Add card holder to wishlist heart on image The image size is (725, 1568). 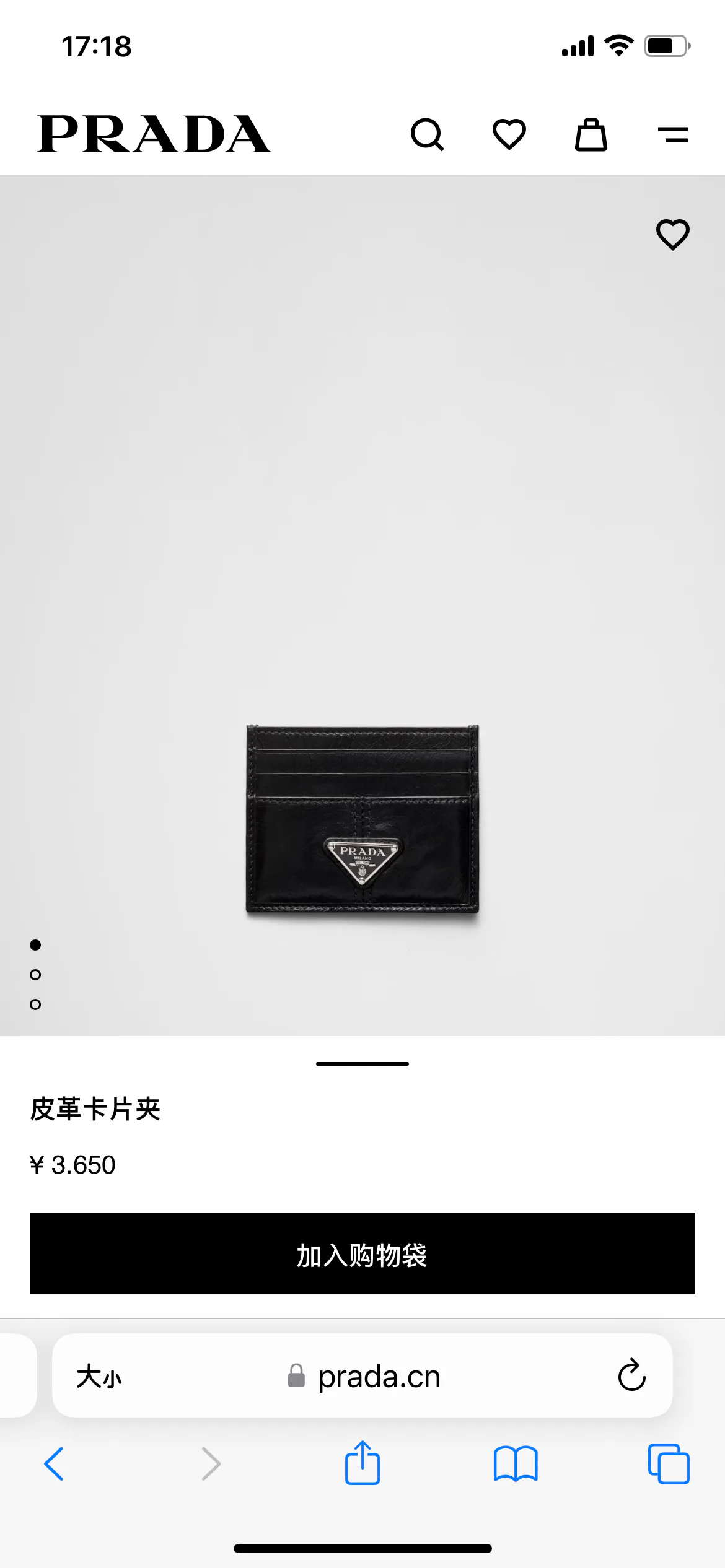[673, 235]
